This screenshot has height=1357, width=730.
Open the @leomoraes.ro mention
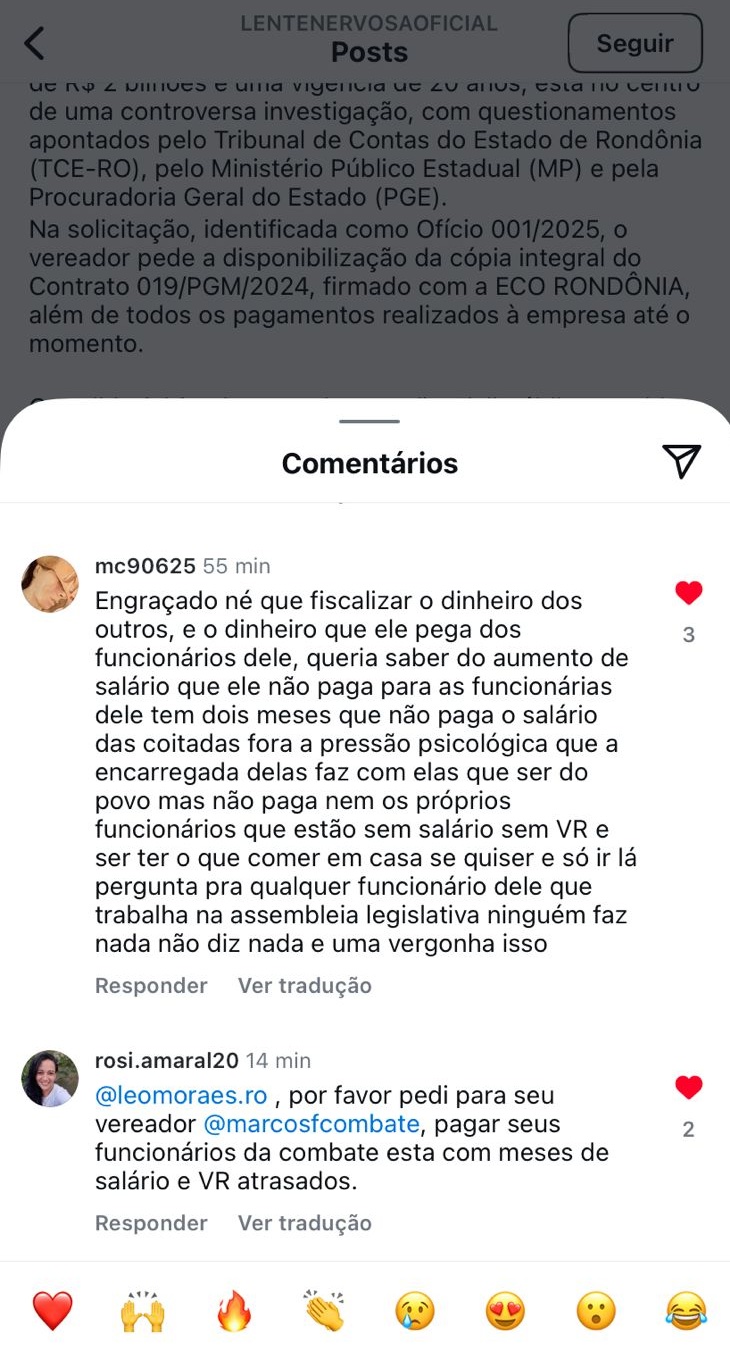coord(181,1095)
